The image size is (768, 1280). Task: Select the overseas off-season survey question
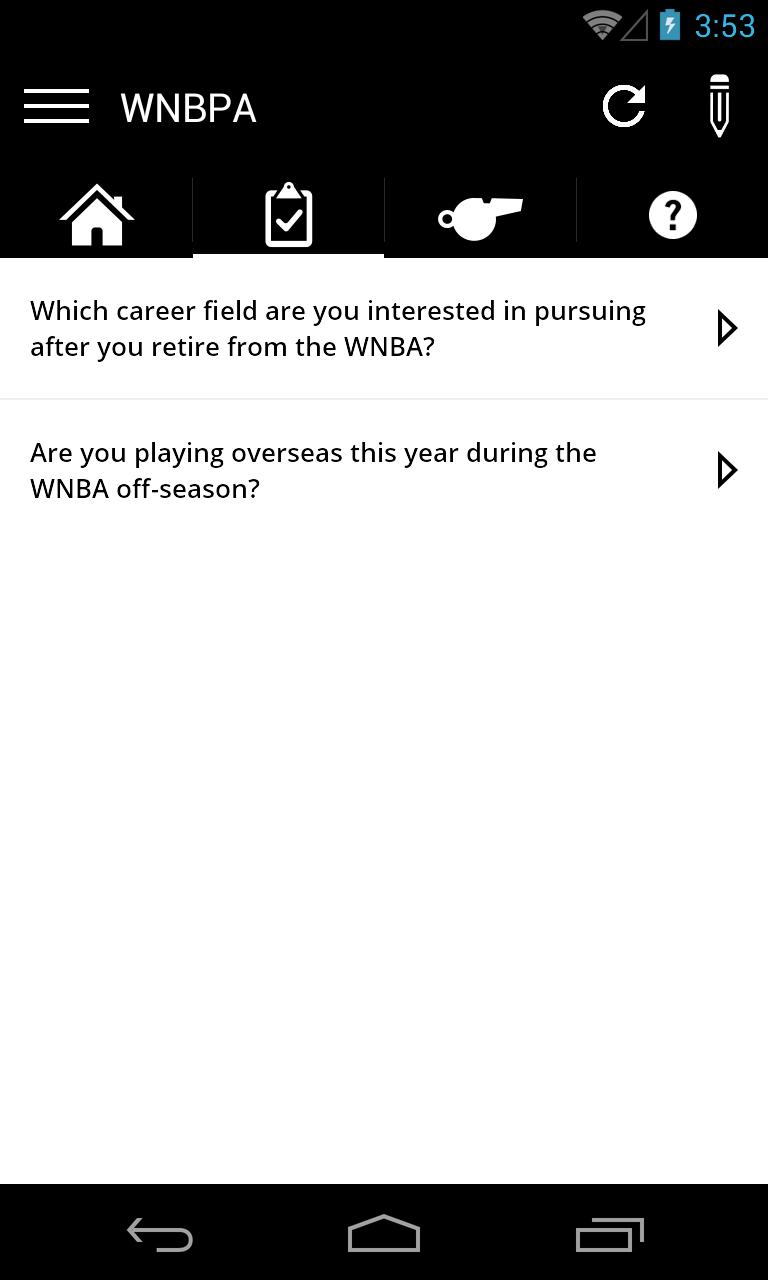tap(314, 469)
